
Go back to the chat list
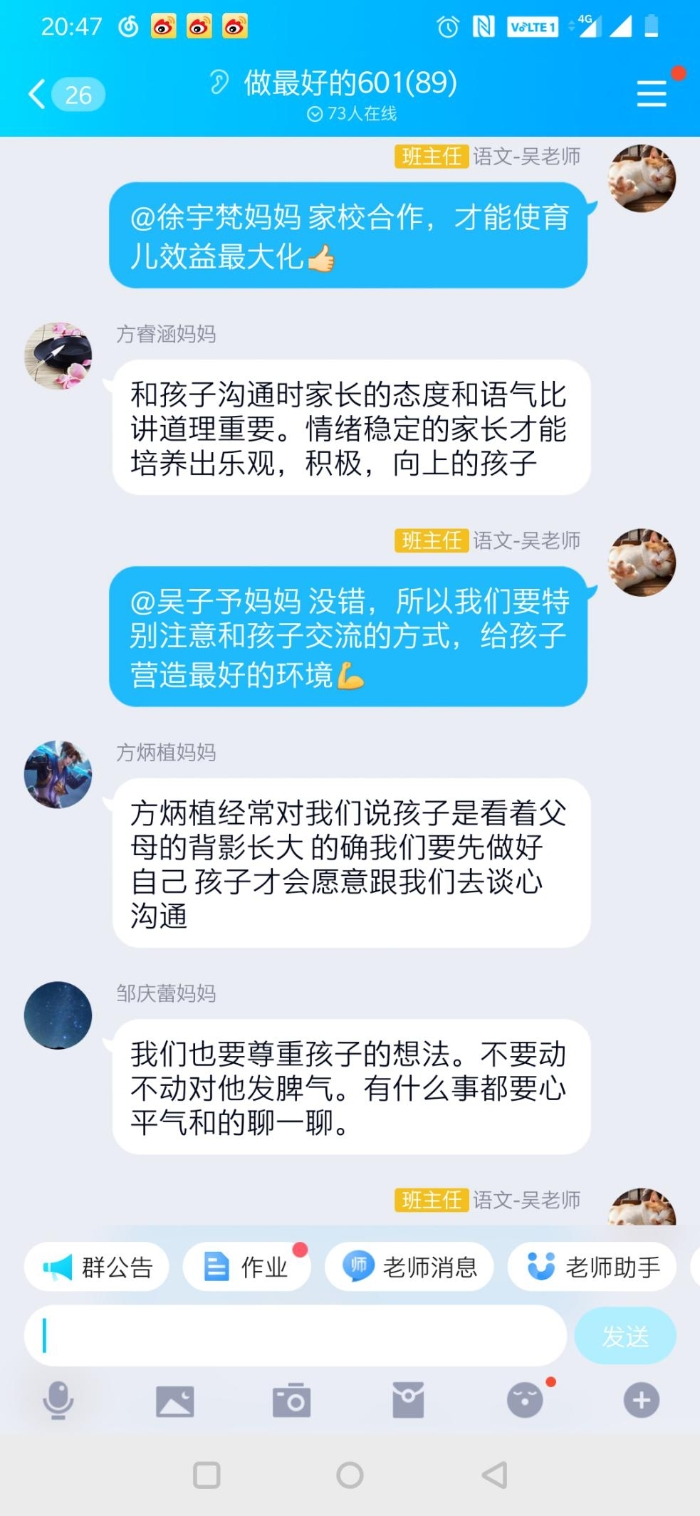pos(40,95)
